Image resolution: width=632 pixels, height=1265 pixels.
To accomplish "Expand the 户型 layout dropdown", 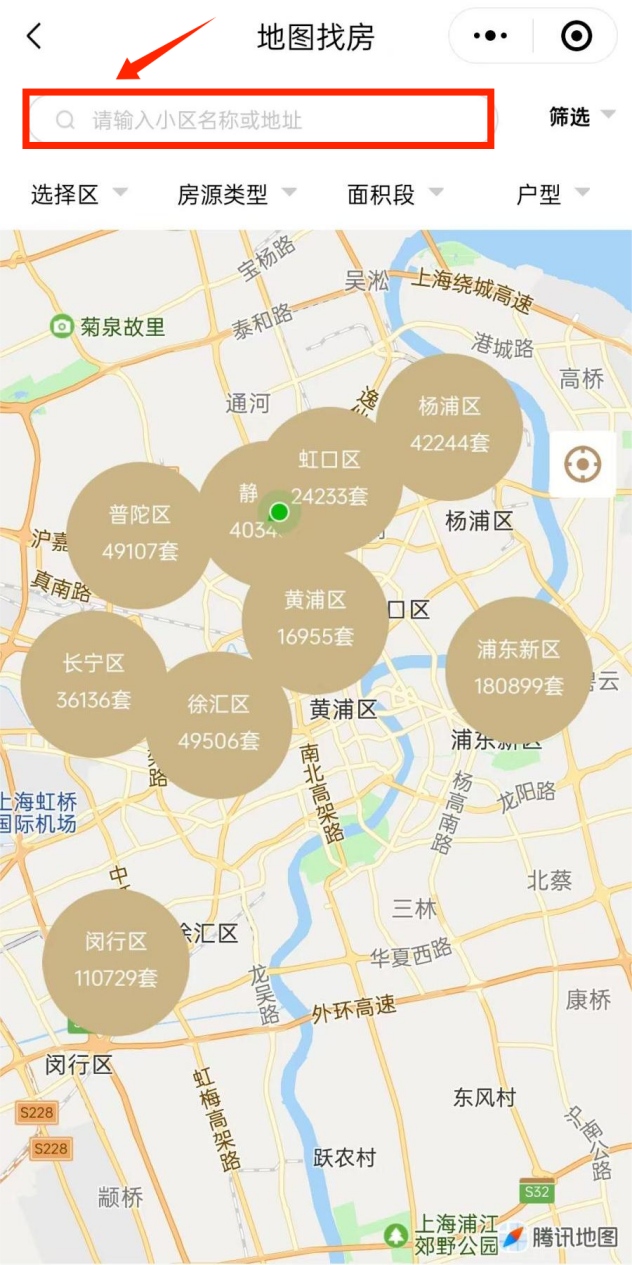I will coord(552,195).
